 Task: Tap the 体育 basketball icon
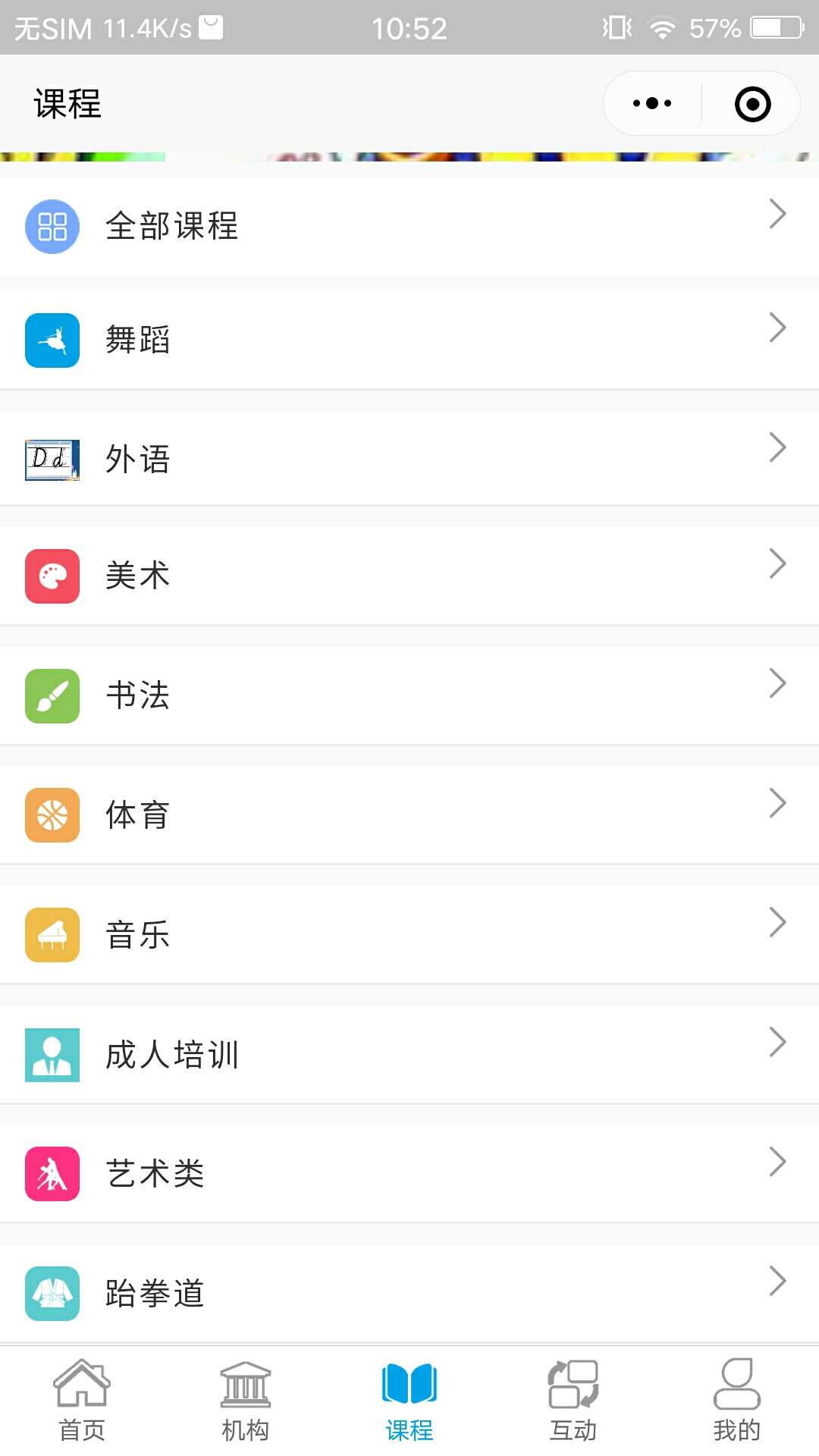point(52,815)
